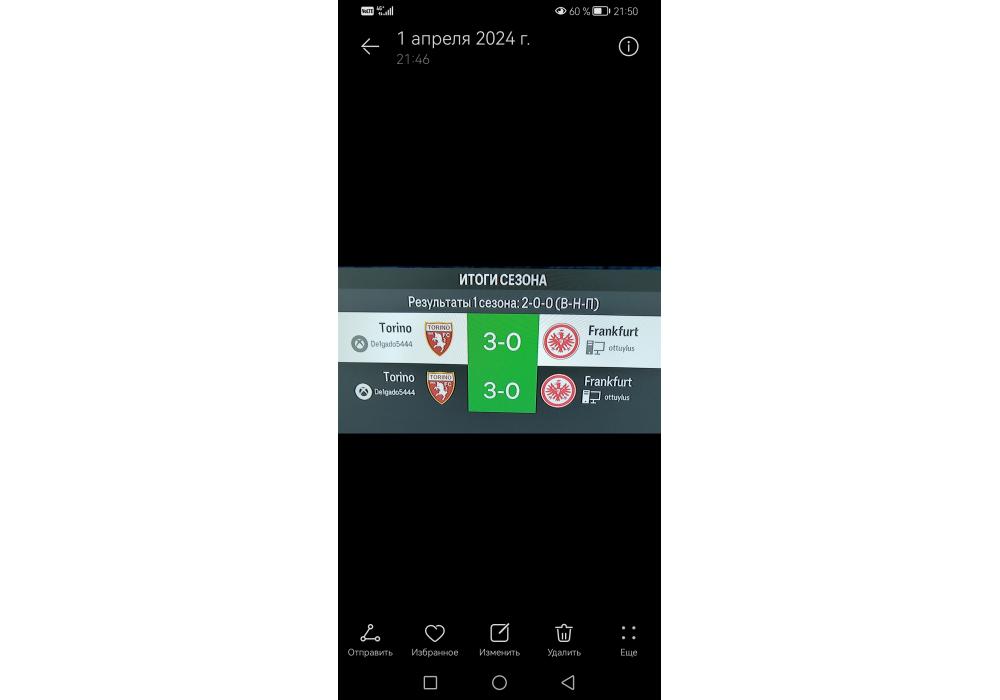Viewport: 1000px width, 700px height.
Task: Tap the system home button
Action: click(499, 682)
